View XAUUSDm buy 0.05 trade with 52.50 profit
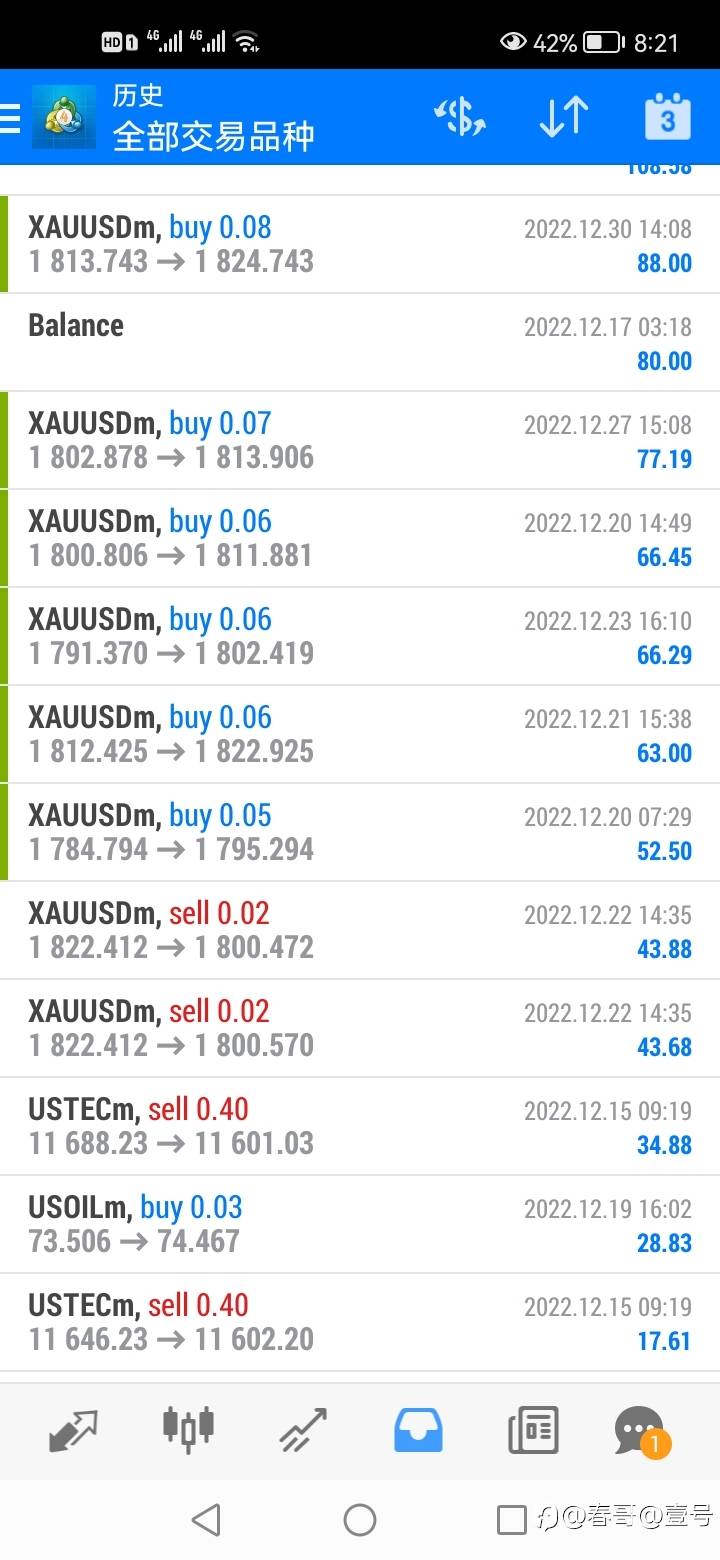This screenshot has height=1560, width=720. tap(360, 832)
